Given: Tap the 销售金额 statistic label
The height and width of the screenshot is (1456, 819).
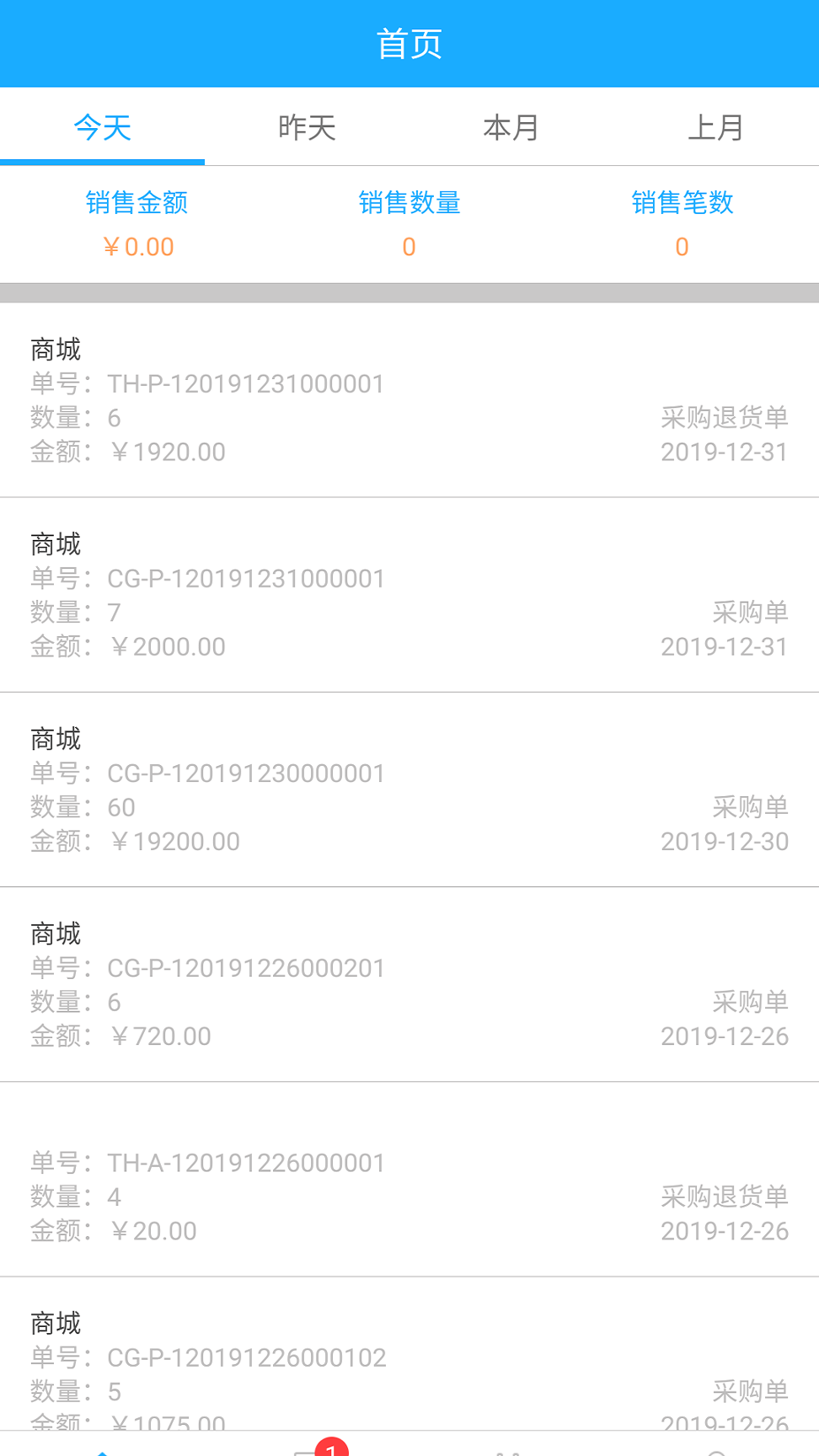Looking at the screenshot, I should (x=136, y=202).
